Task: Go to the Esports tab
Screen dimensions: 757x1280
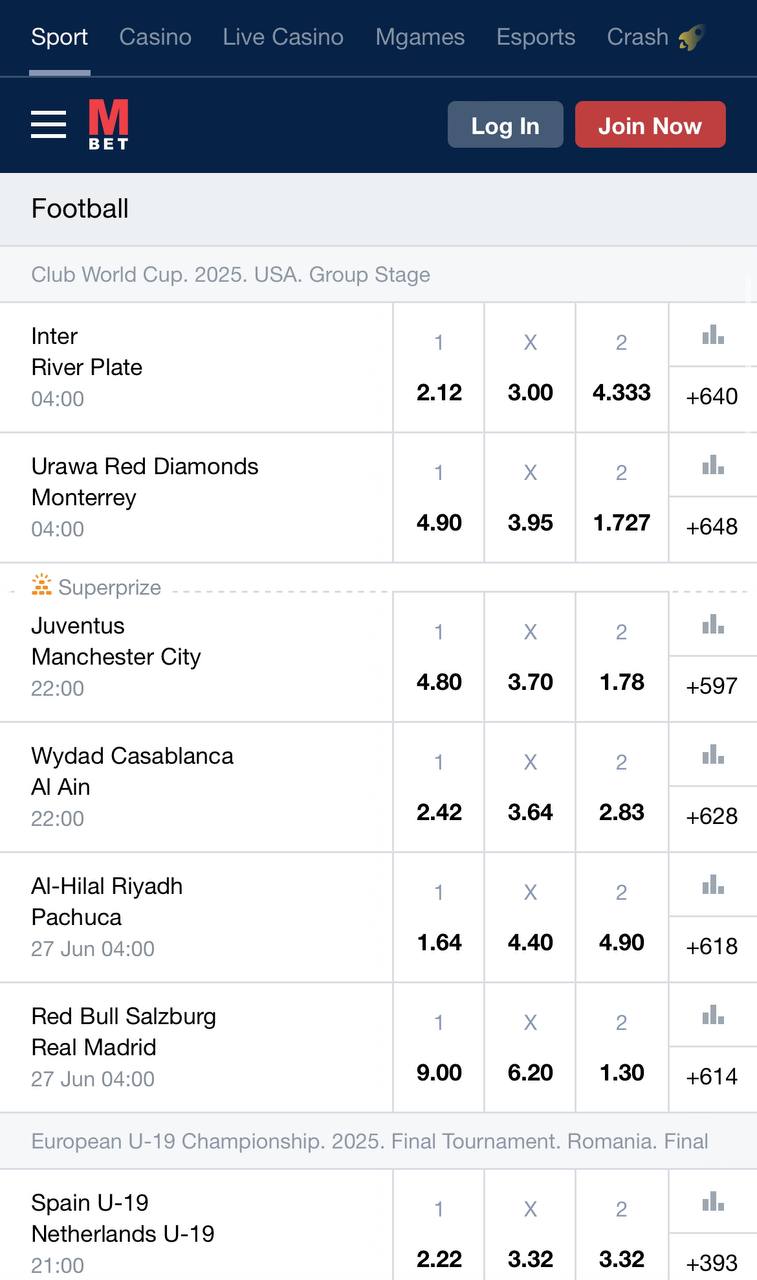Action: [x=536, y=37]
